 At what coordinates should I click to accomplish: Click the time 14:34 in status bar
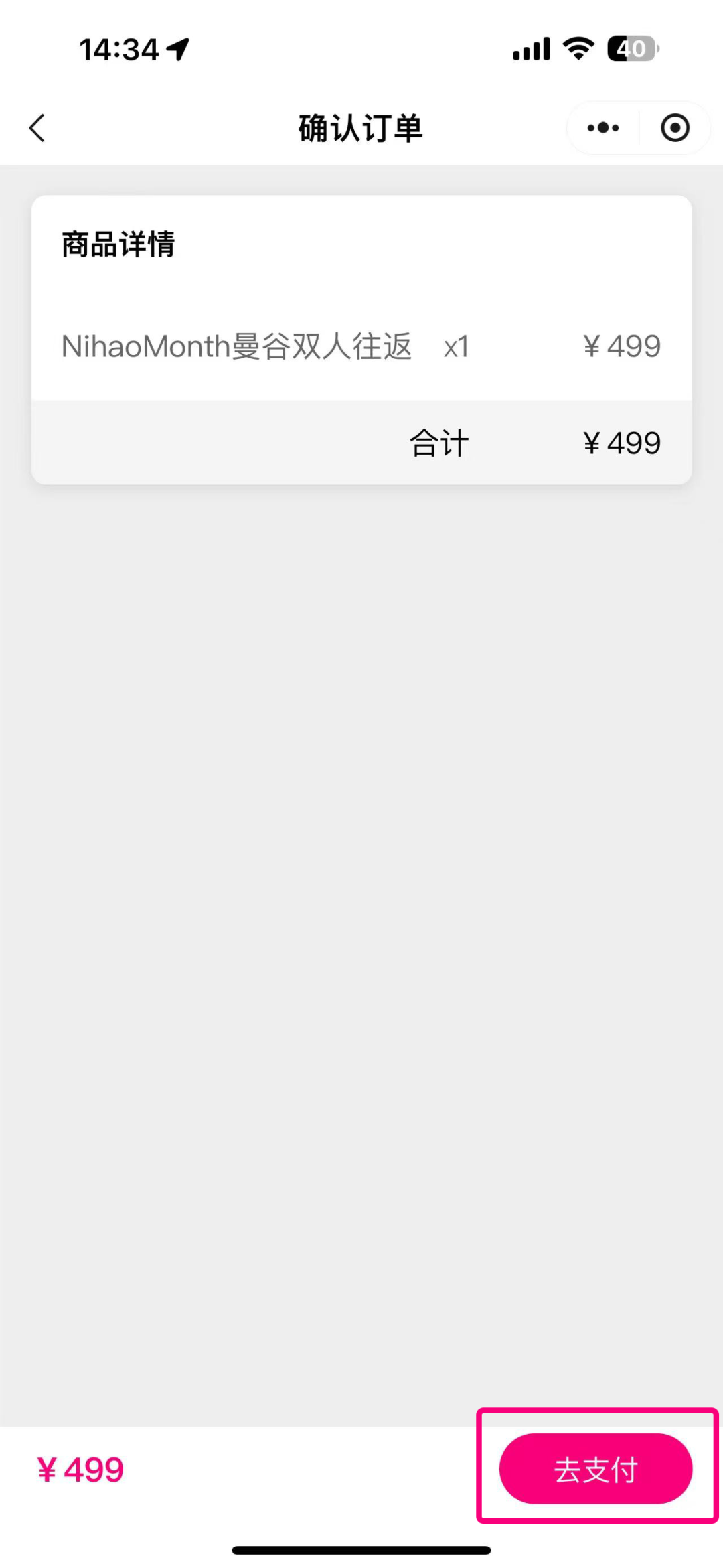120,48
